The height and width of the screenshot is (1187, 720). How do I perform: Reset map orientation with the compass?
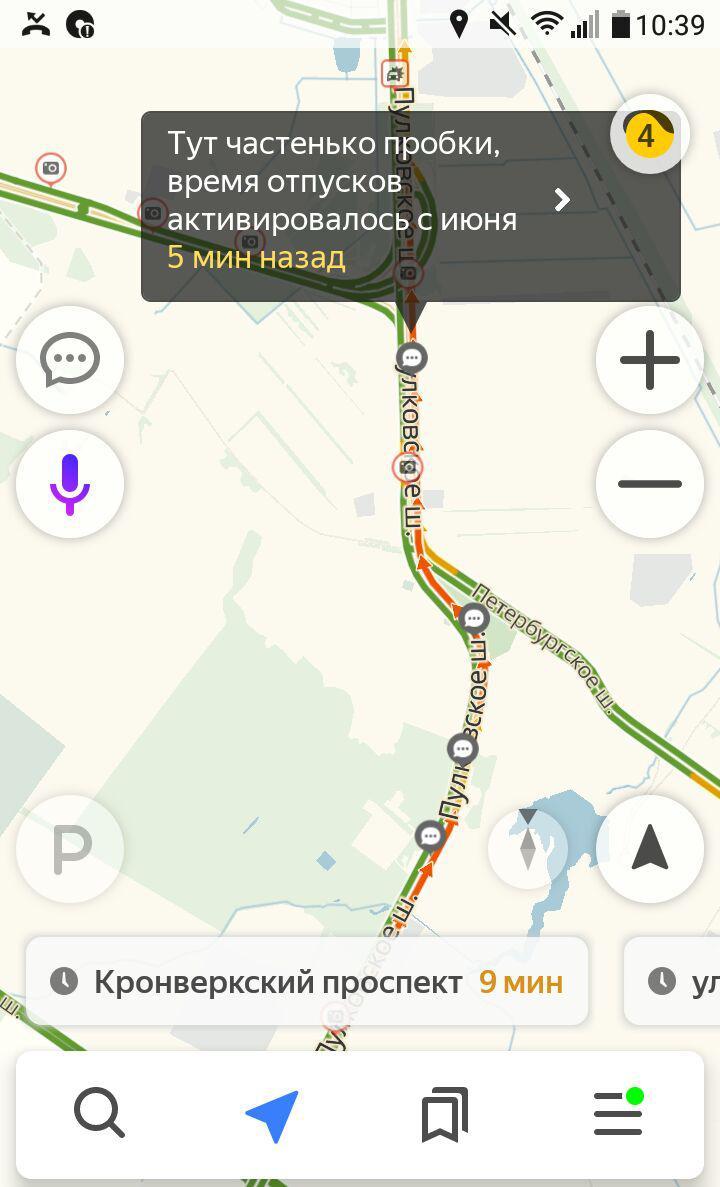click(x=528, y=849)
